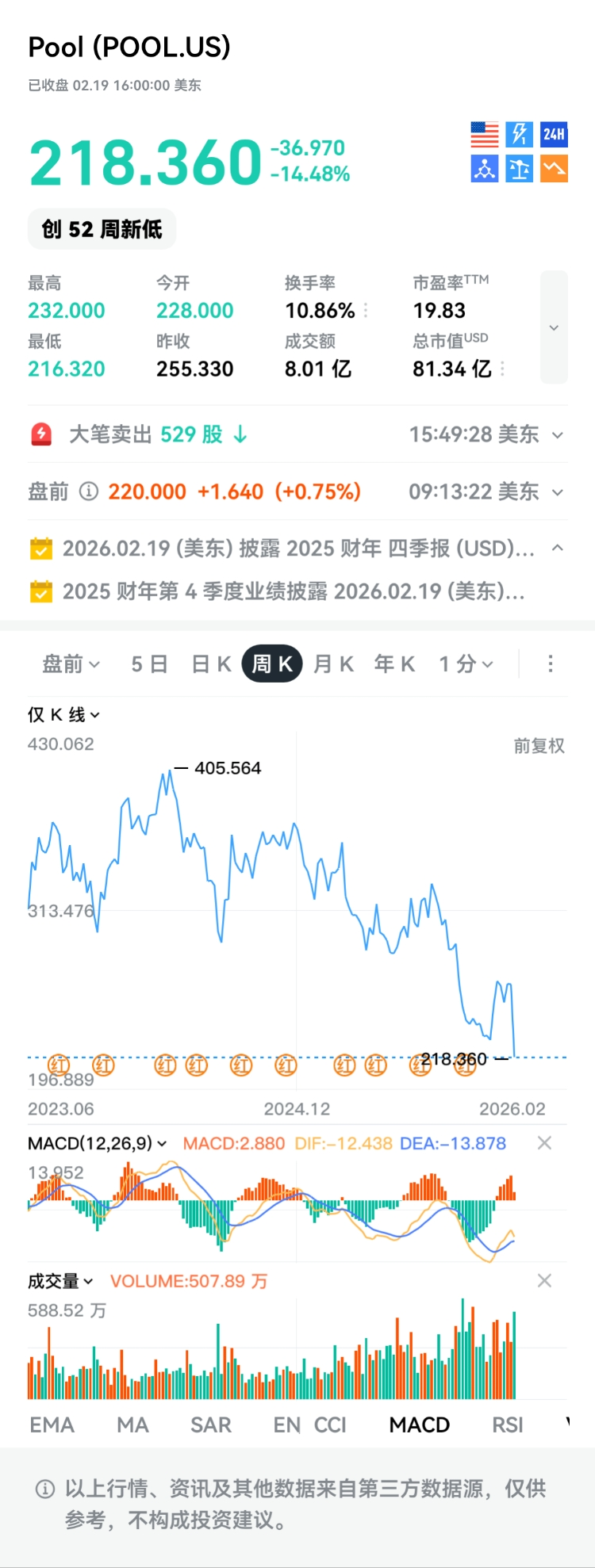The width and height of the screenshot is (595, 1568).
Task: Close the 成交量 volume panel
Action: click(x=544, y=1281)
